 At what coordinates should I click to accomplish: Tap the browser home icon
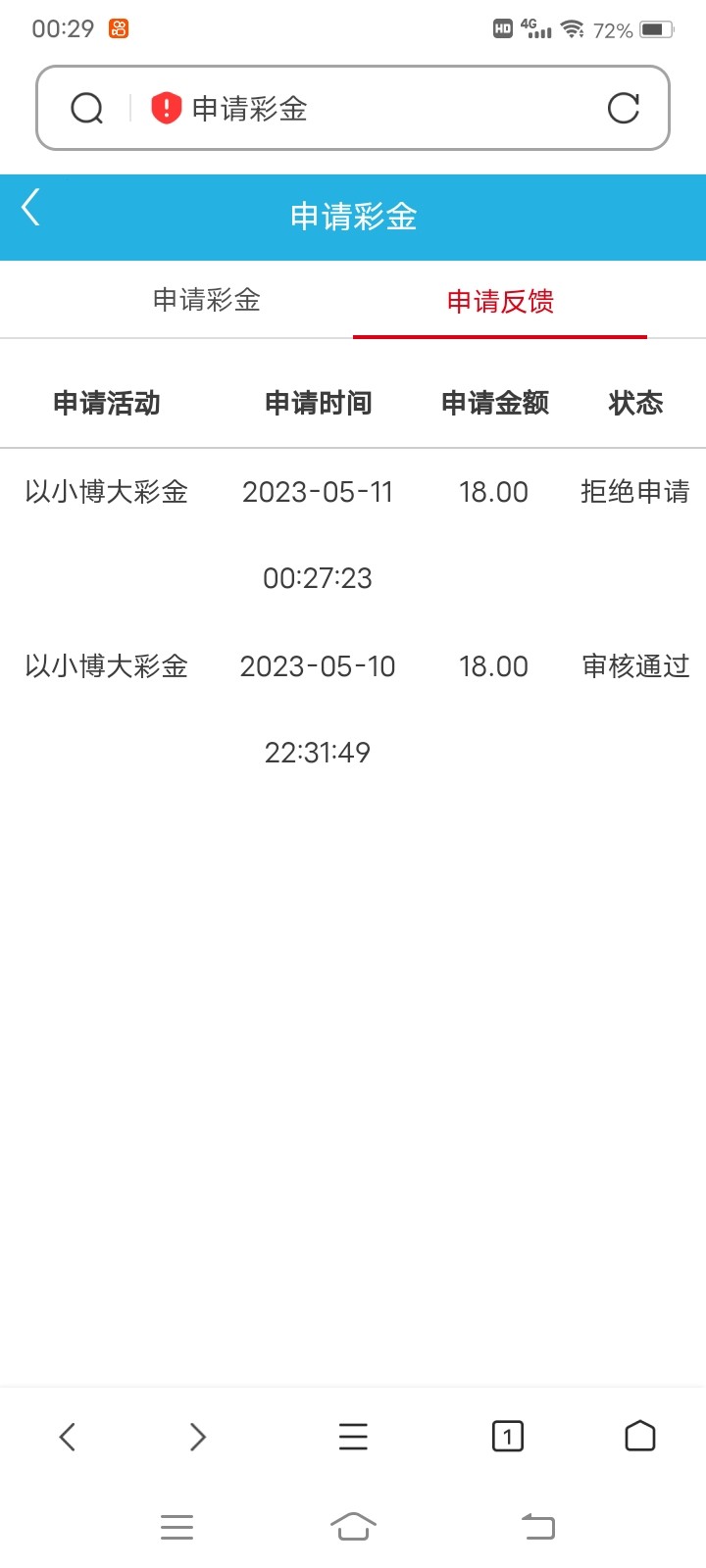[639, 1436]
